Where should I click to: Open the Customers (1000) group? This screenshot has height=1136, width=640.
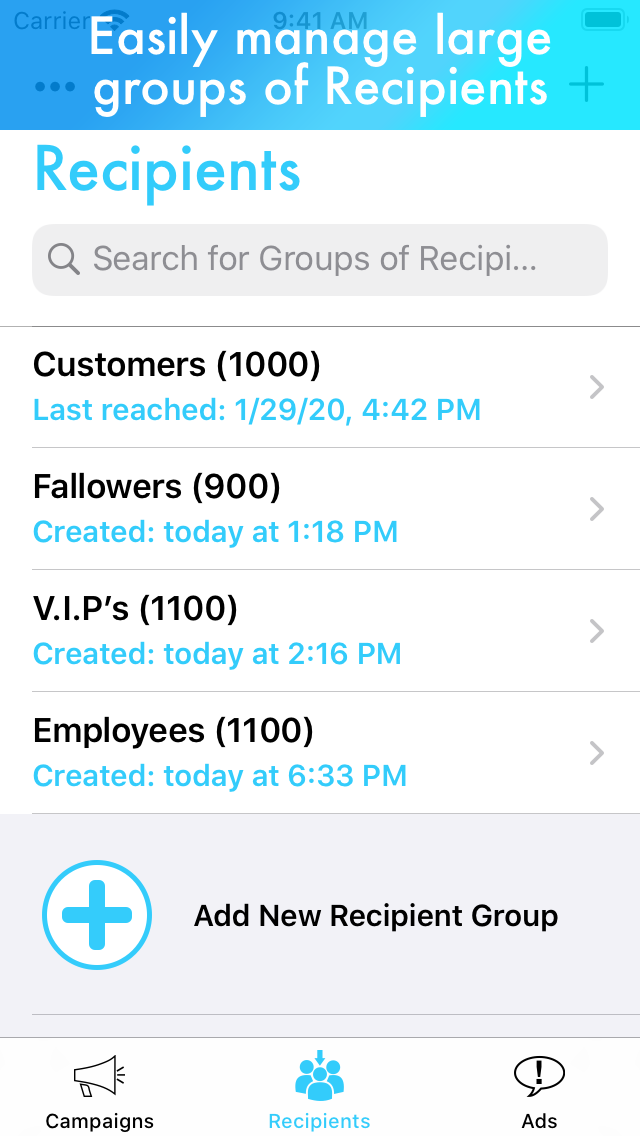tap(320, 387)
